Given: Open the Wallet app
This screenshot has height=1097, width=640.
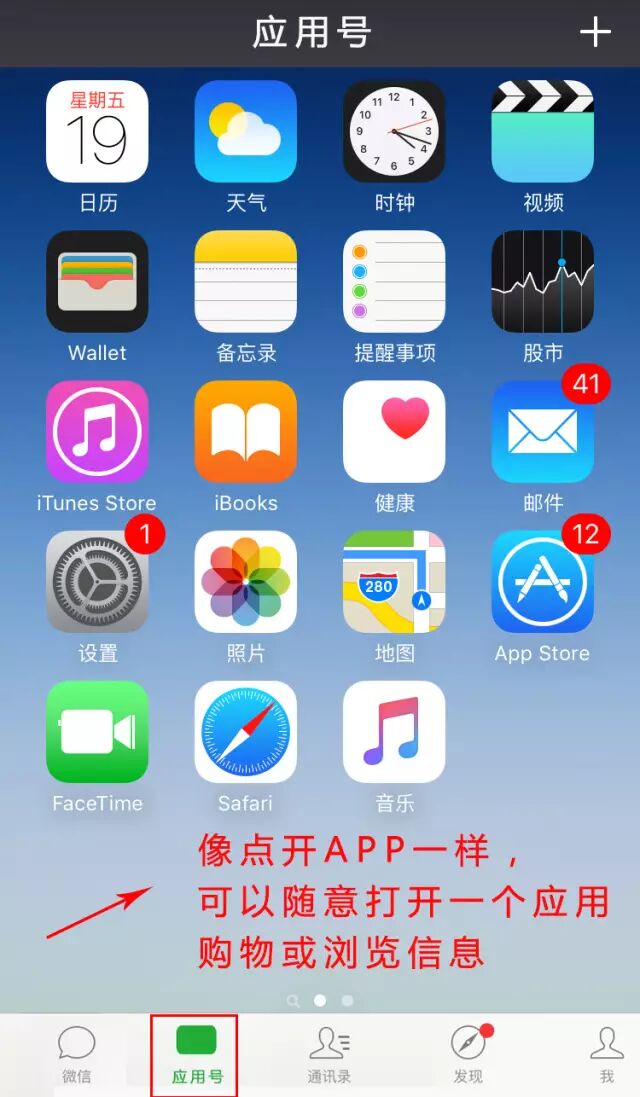Looking at the screenshot, I should pyautogui.click(x=97, y=281).
